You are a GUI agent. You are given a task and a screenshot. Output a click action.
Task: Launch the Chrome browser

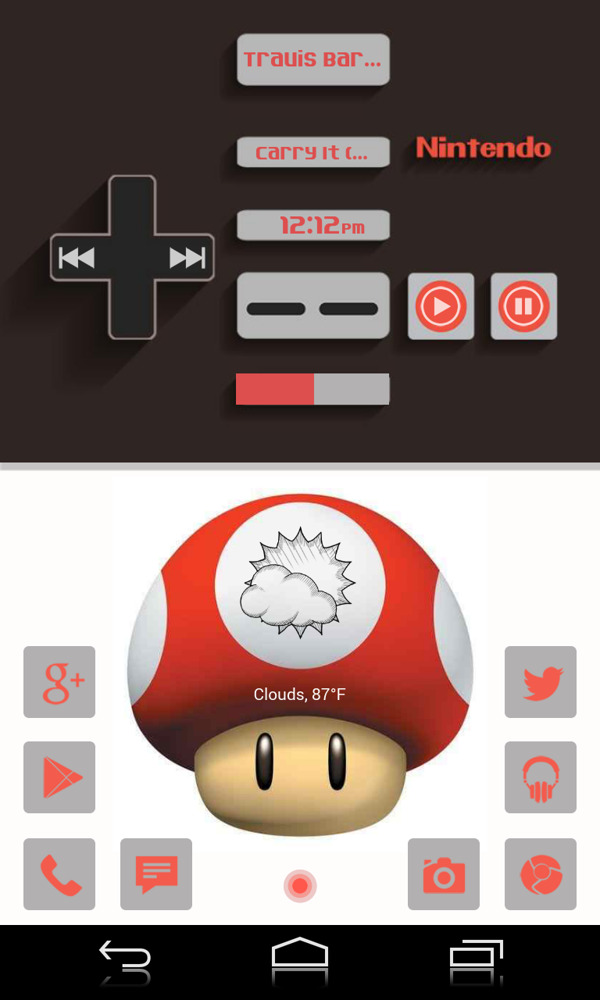coord(540,874)
